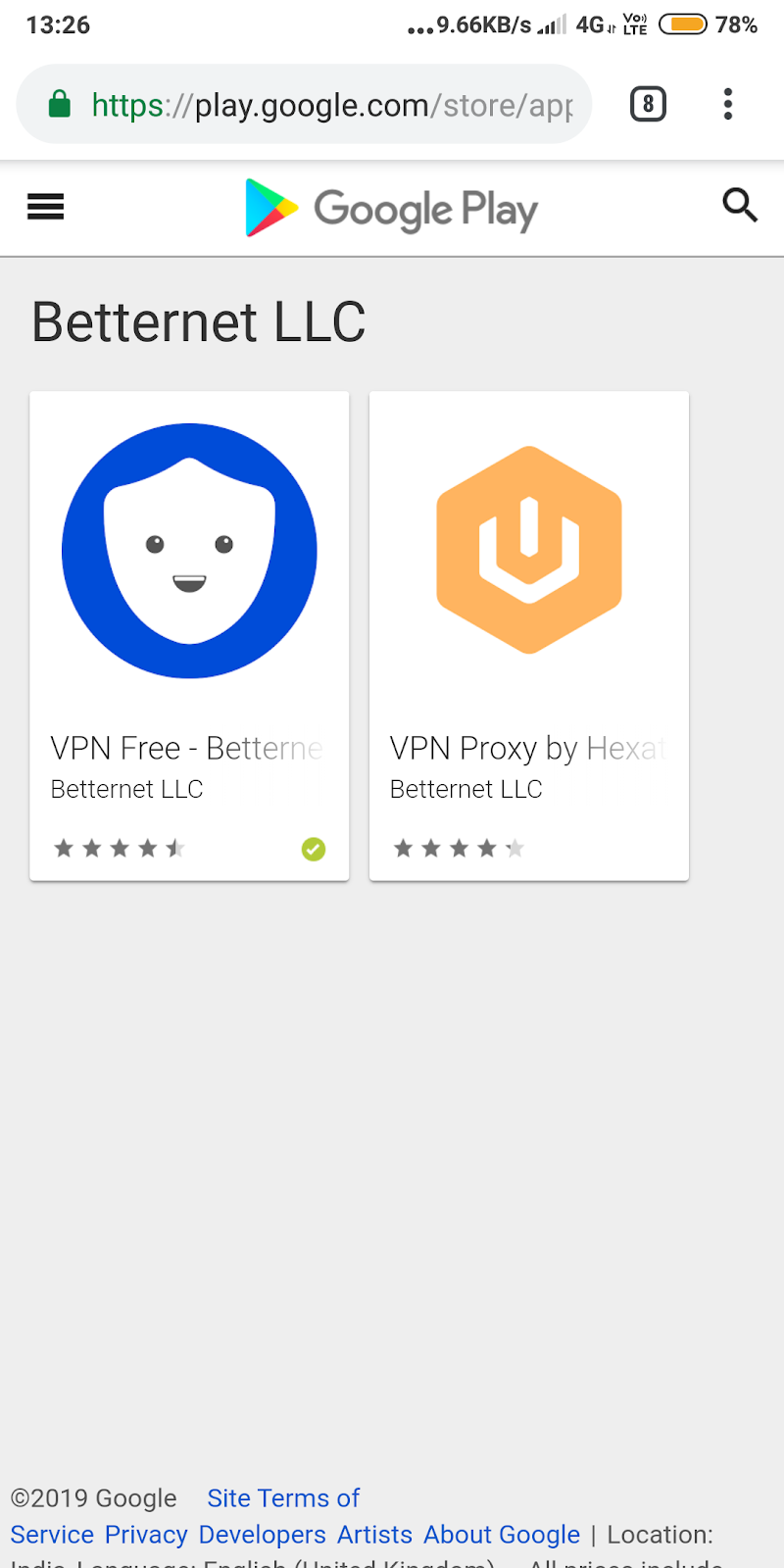Screen dimensions: 784x1568
Task: Open the About Google link
Action: pos(502,1535)
